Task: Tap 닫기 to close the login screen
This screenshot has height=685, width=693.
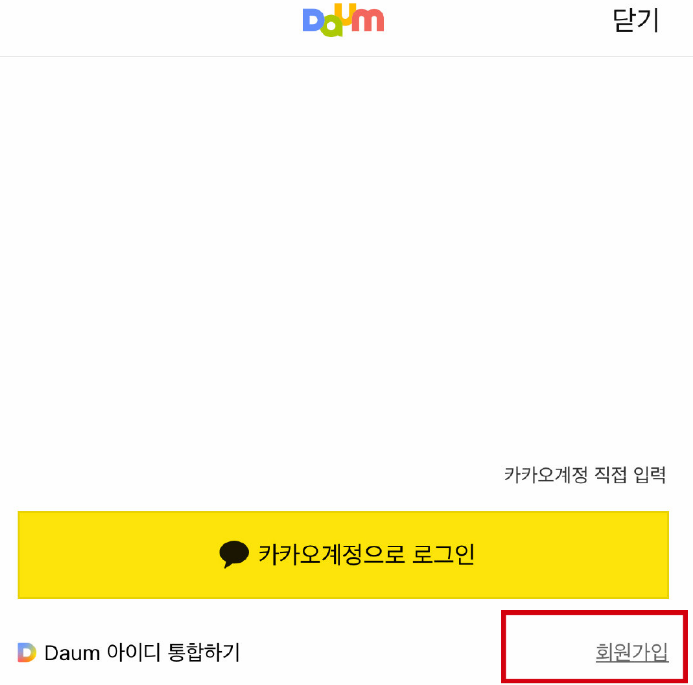Action: (636, 21)
